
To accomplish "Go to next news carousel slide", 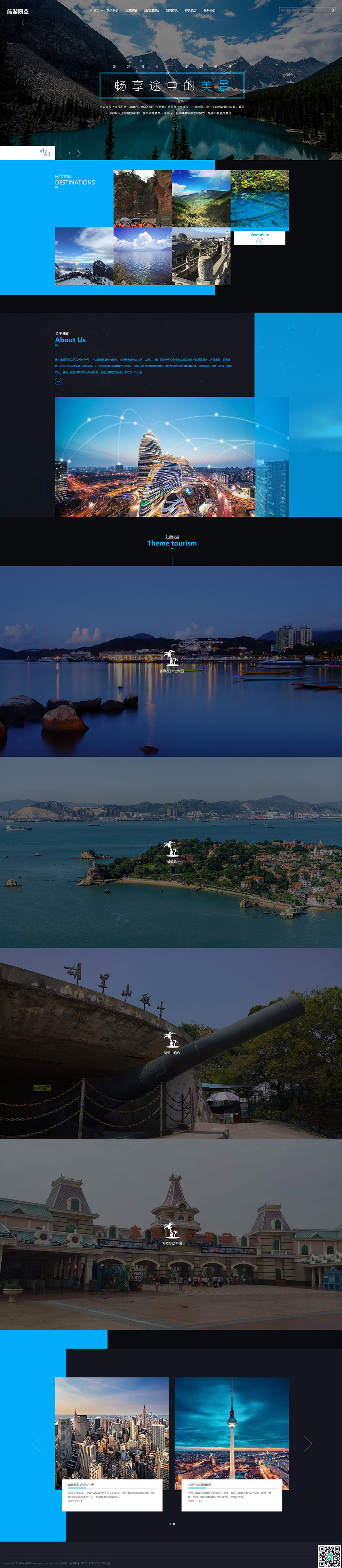I will tap(307, 1444).
